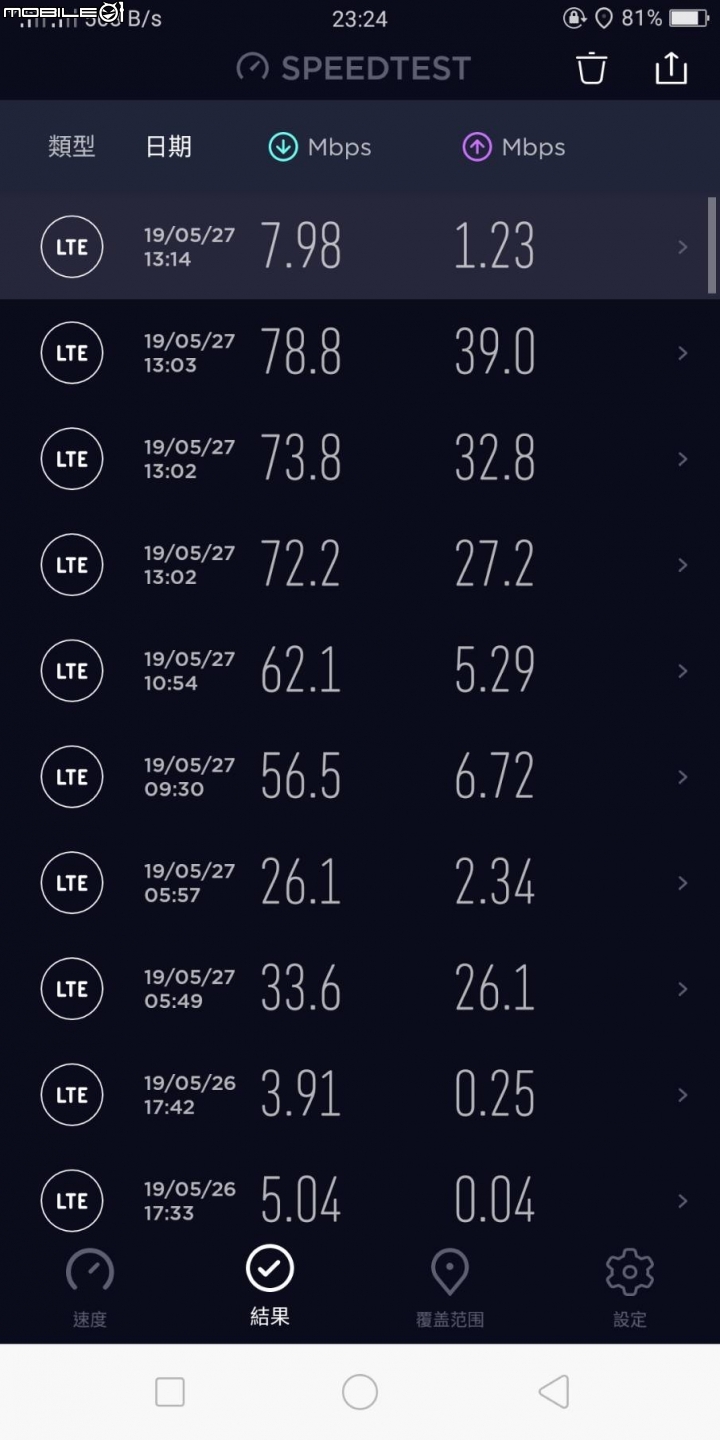Go back using the system back button

(x=554, y=1391)
